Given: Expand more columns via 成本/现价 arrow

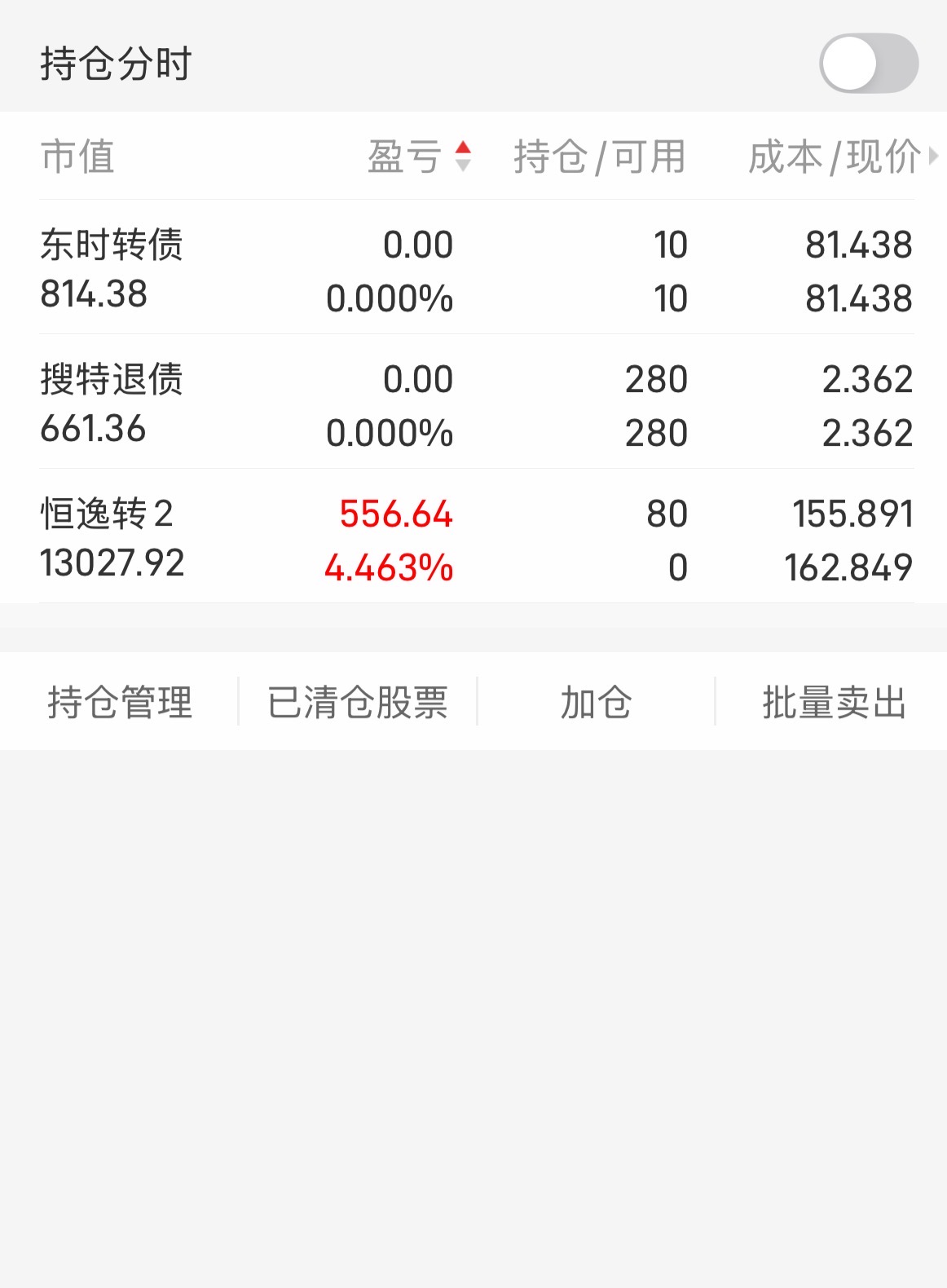Looking at the screenshot, I should point(934,156).
